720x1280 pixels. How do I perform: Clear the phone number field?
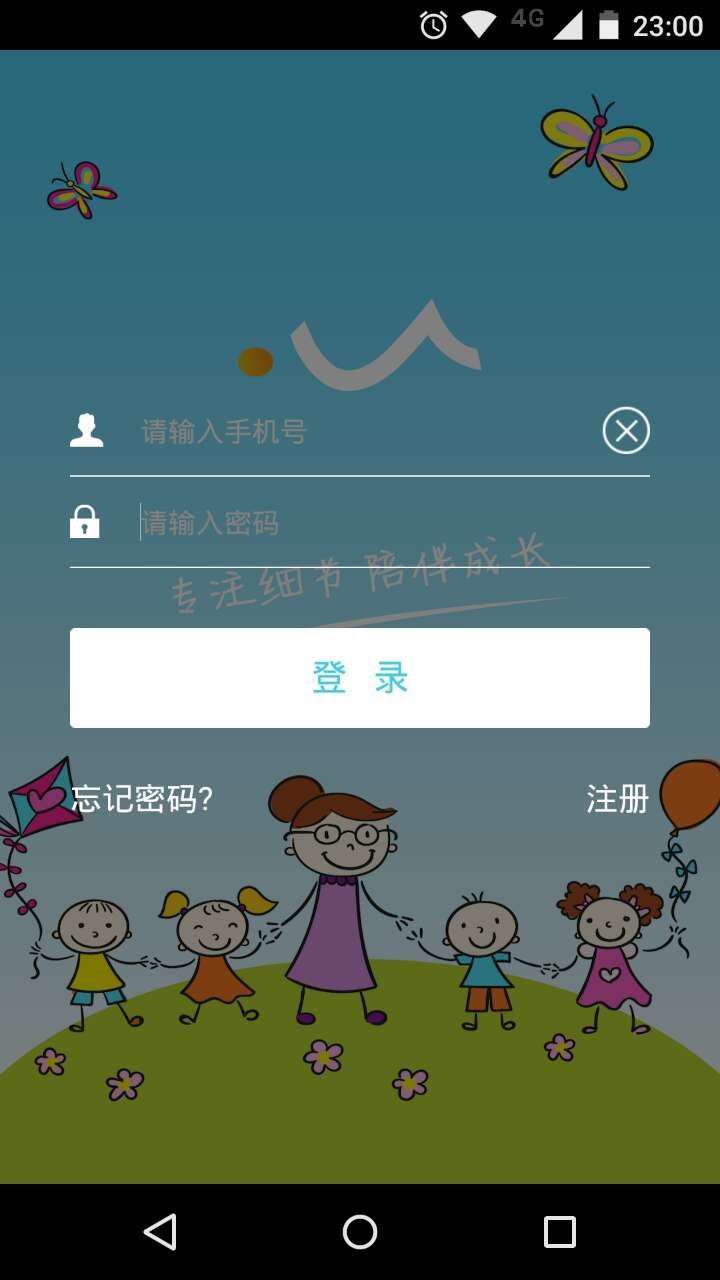pyautogui.click(x=626, y=431)
